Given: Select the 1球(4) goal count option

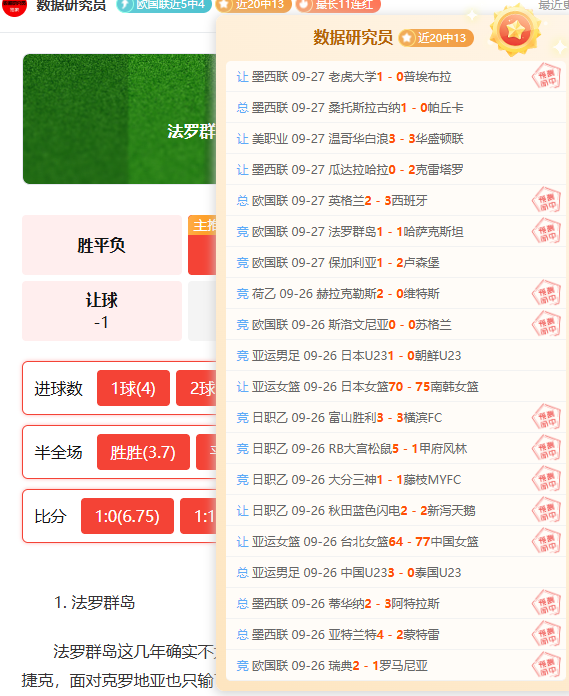Looking at the screenshot, I should [x=133, y=388].
